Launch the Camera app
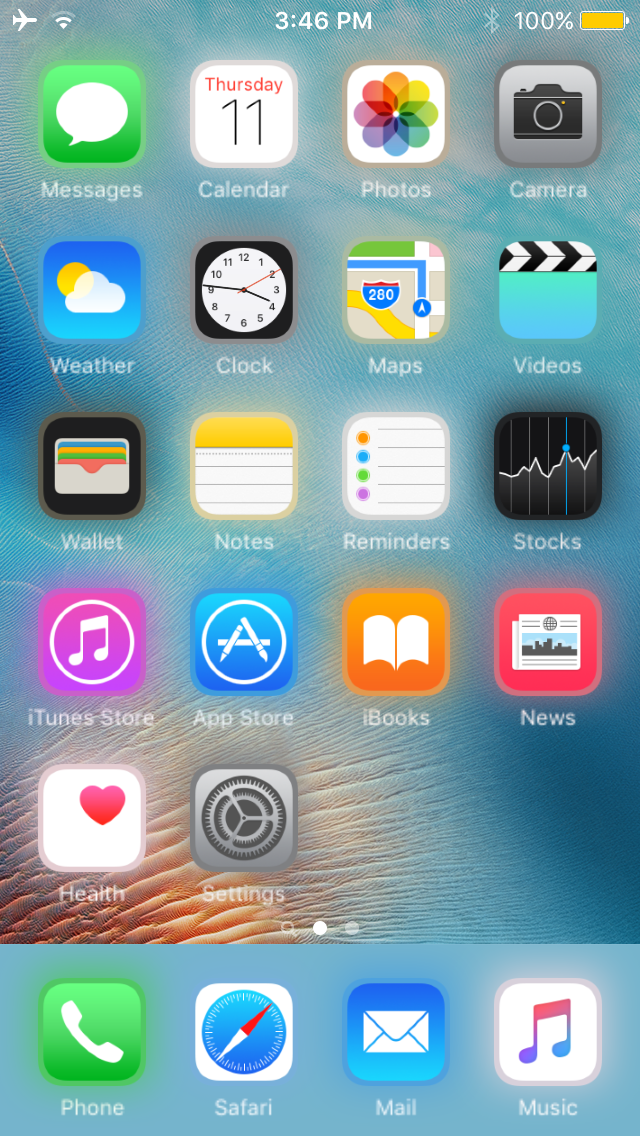This screenshot has height=1136, width=640. click(x=548, y=114)
